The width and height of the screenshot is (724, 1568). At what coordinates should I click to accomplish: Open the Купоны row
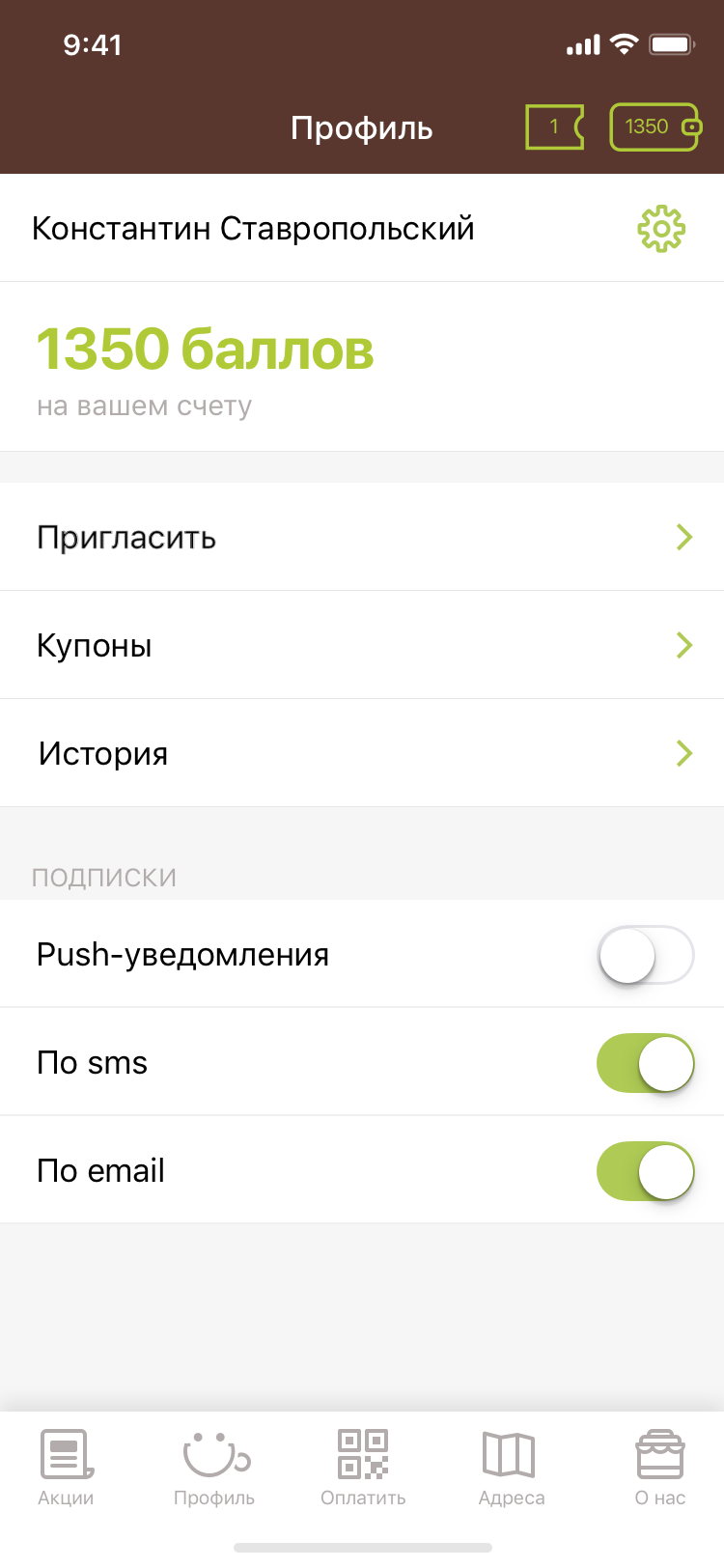coord(362,645)
